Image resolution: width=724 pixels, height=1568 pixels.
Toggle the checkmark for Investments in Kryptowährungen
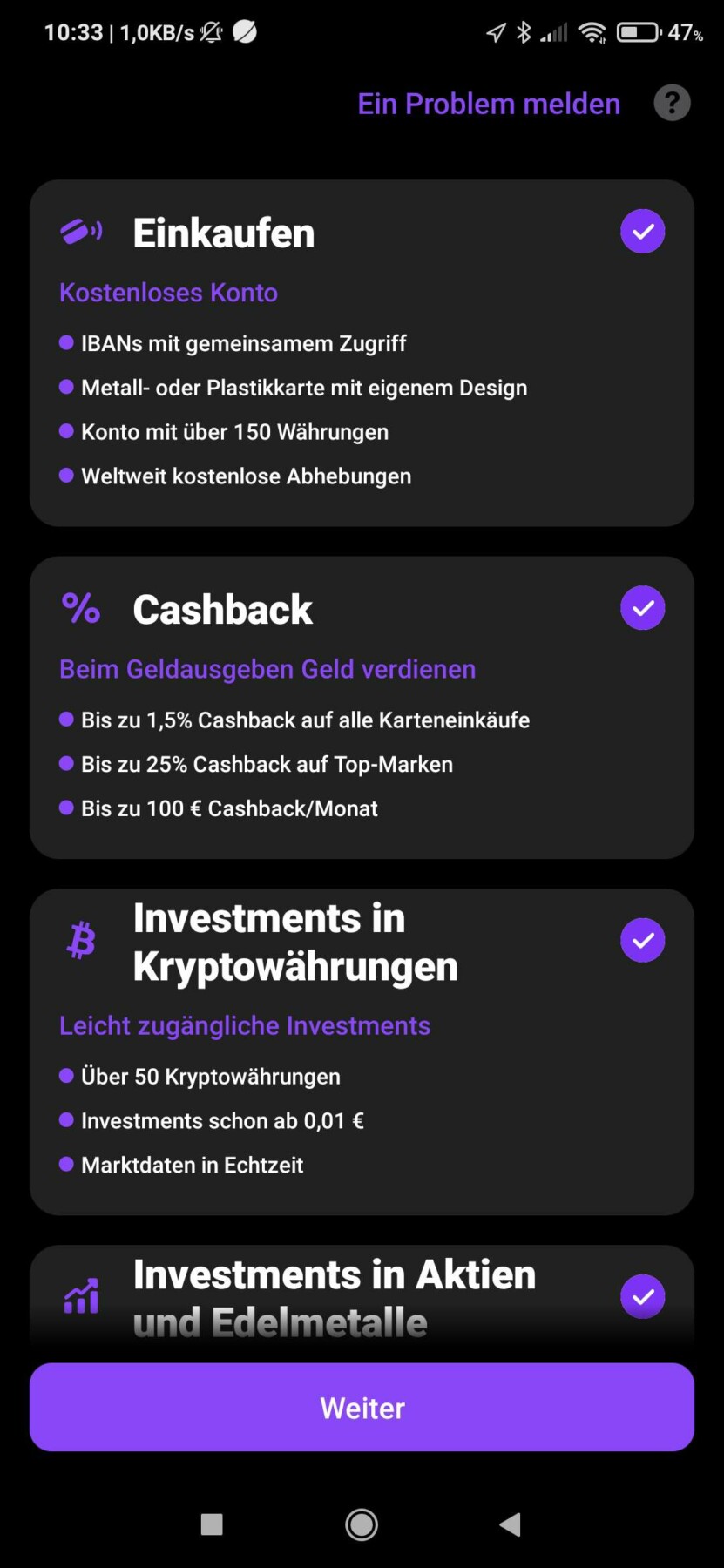click(x=642, y=940)
